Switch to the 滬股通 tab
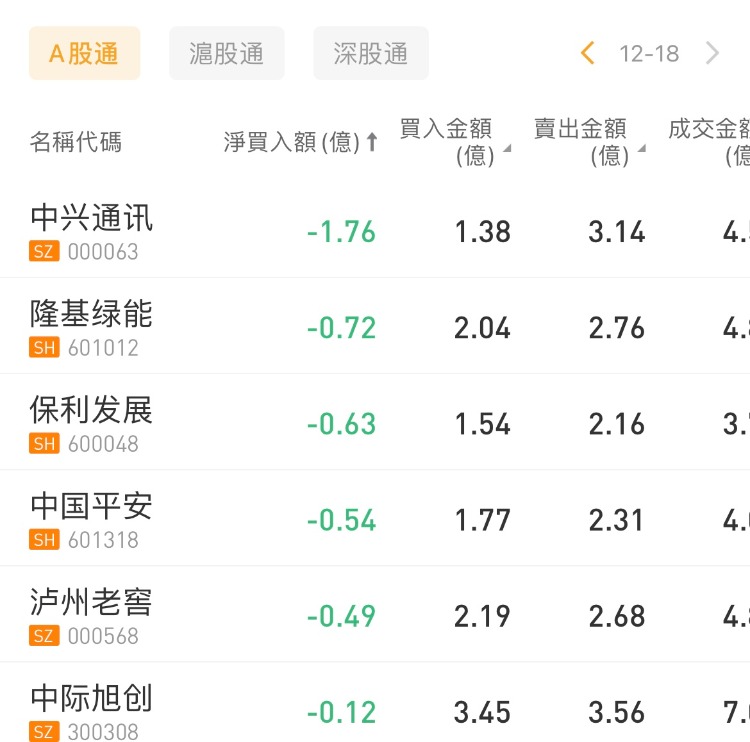 tap(227, 54)
